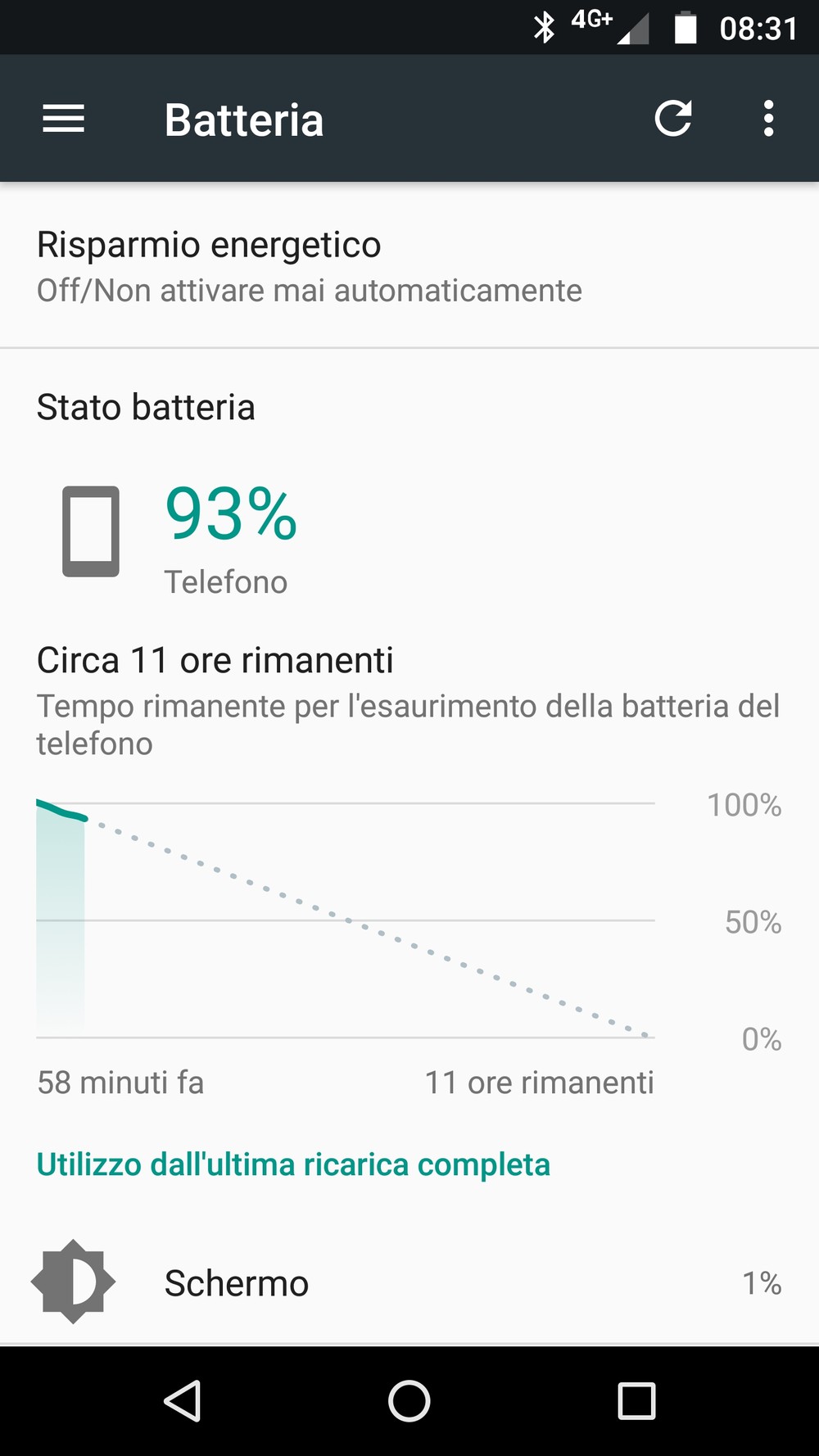Open Schermo battery usage details

coord(409,1282)
